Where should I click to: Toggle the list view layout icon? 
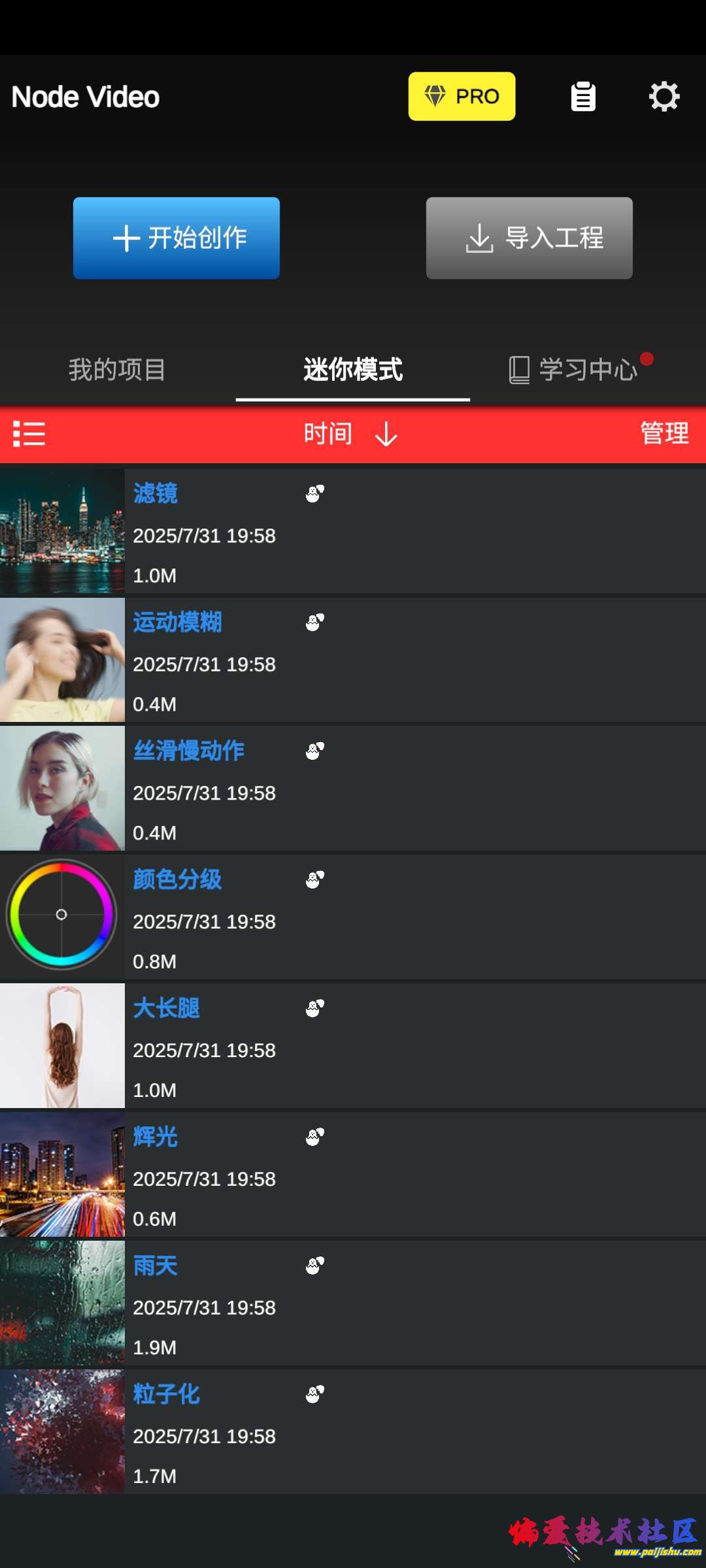(29, 434)
